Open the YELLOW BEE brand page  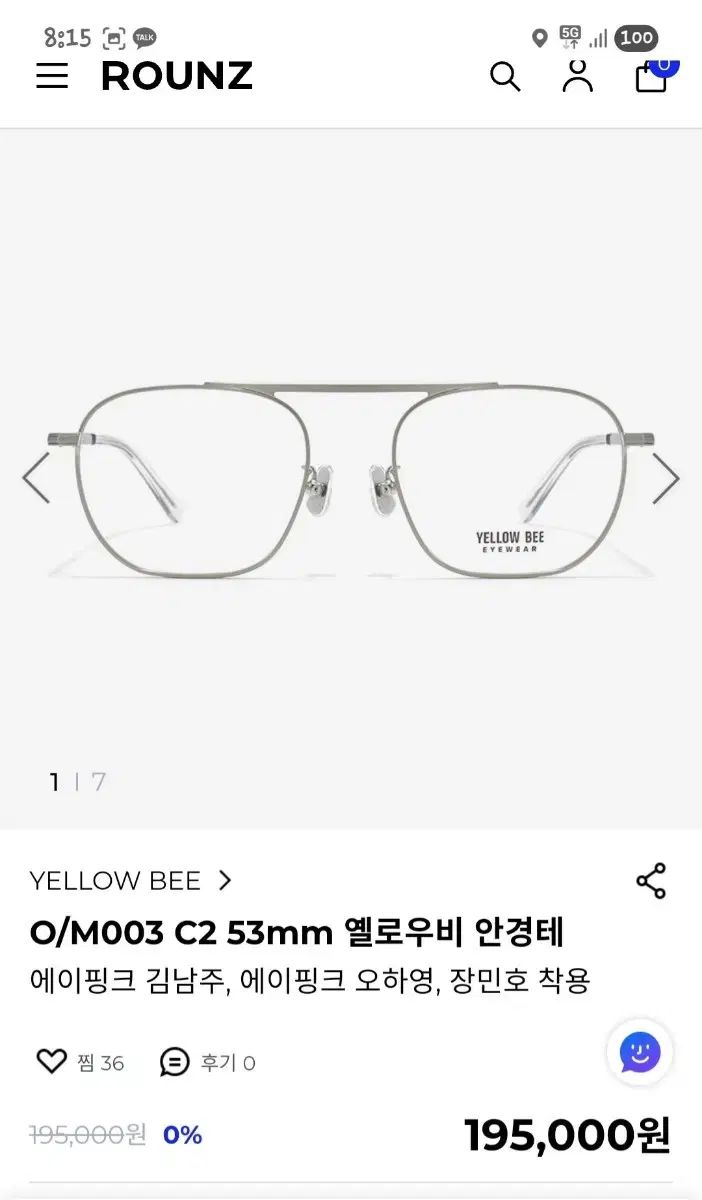click(130, 881)
